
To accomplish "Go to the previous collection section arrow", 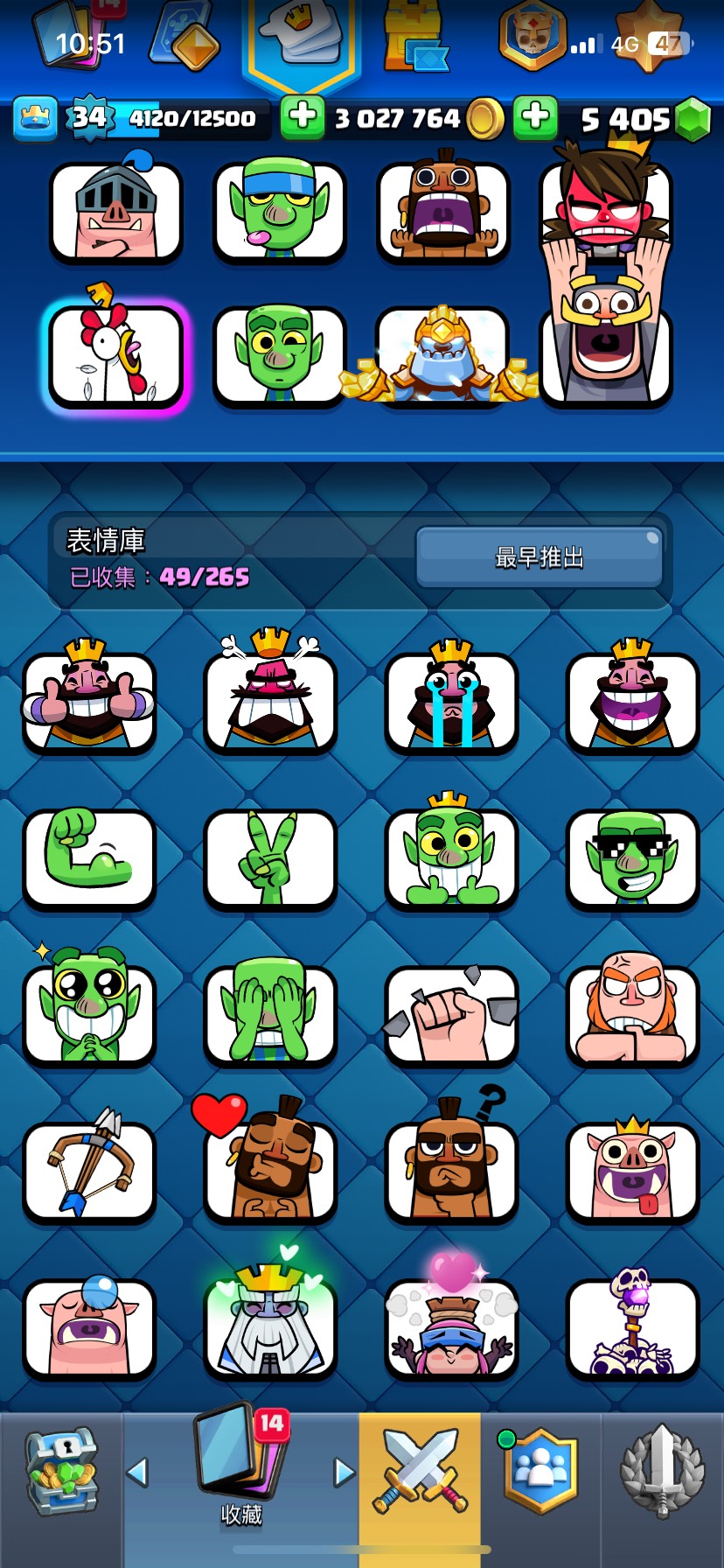I will click(137, 1472).
